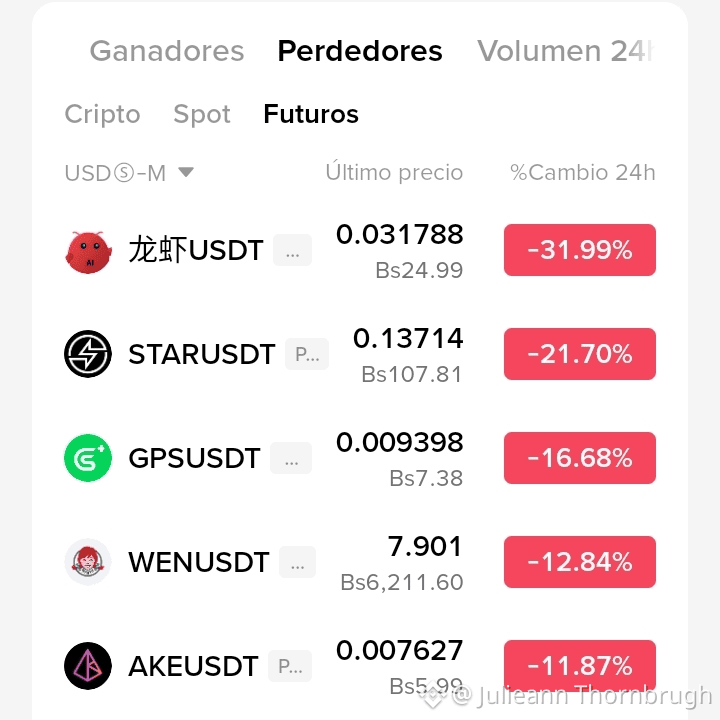Expand the USDⓈ-M dropdown

point(129,173)
